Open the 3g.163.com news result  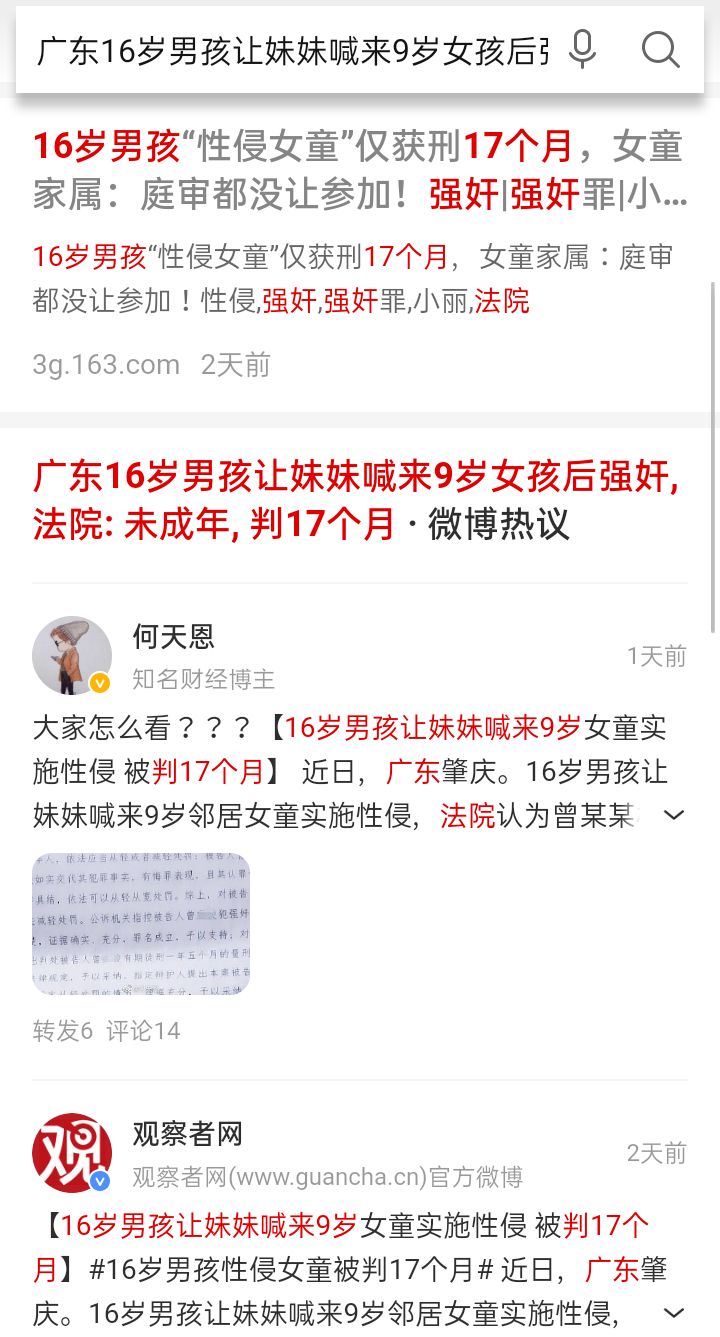359,169
